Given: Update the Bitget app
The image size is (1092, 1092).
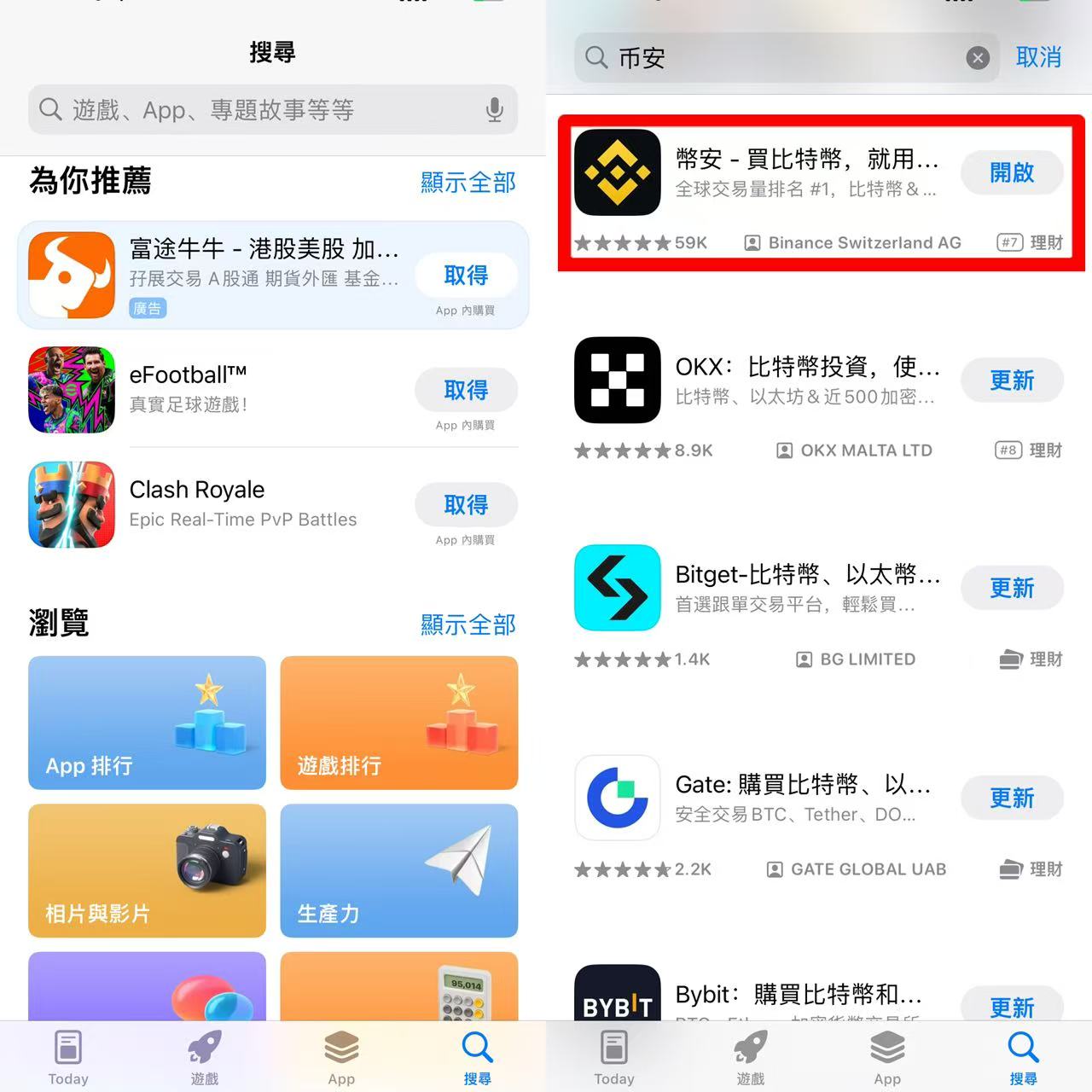Looking at the screenshot, I should click(1012, 588).
